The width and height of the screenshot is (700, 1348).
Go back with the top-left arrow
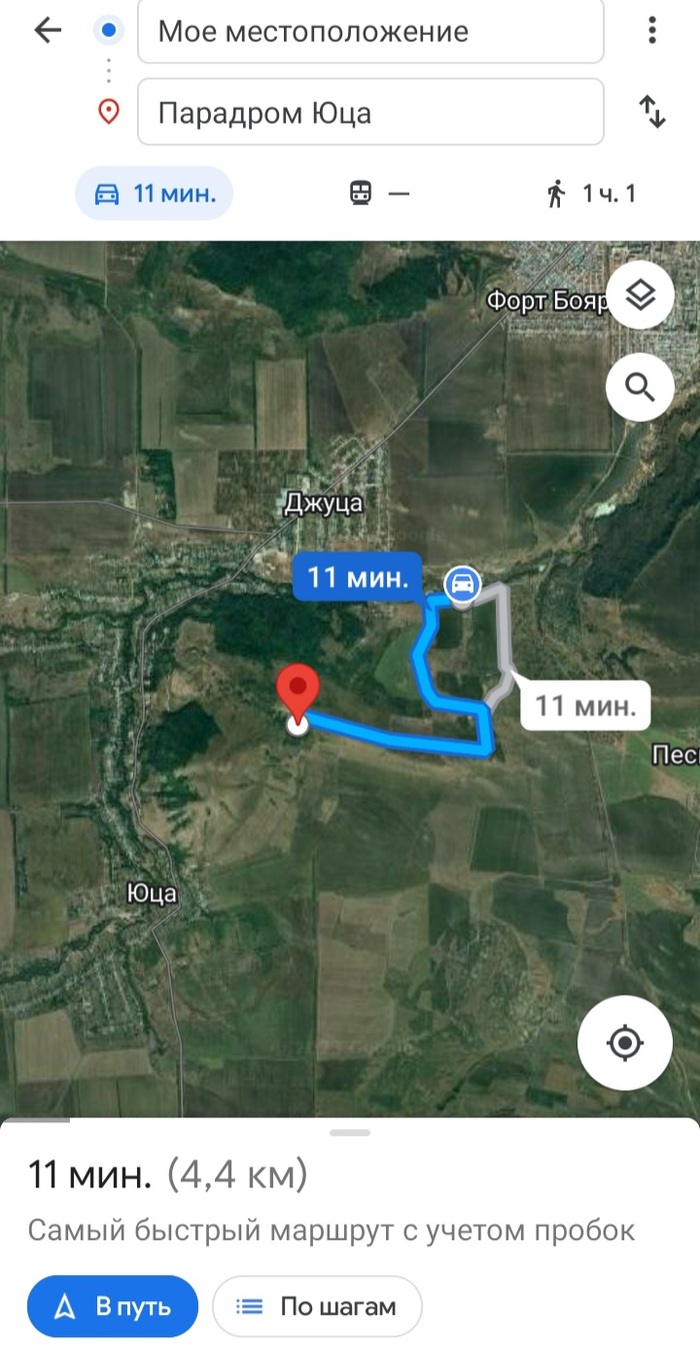point(47,30)
